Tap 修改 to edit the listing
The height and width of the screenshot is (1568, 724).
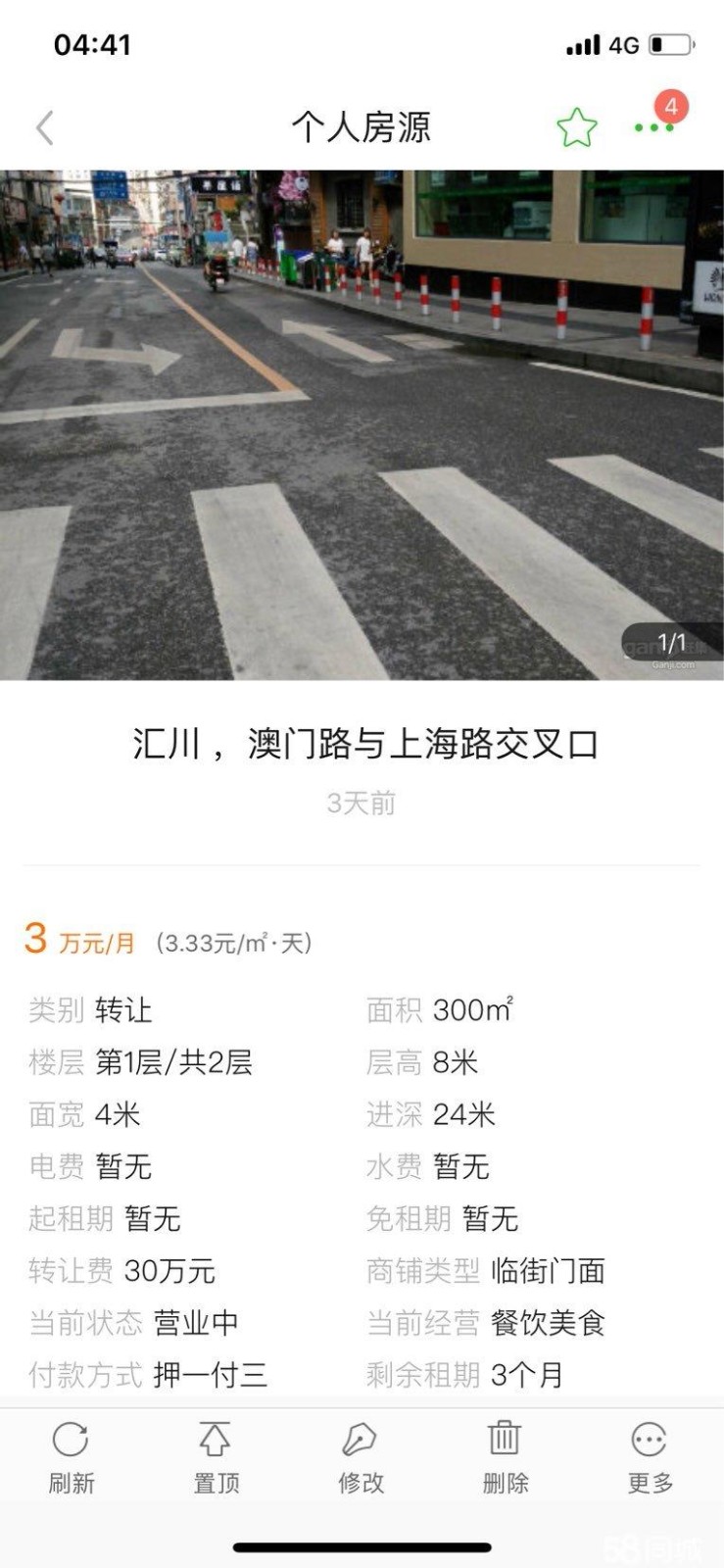[361, 1458]
